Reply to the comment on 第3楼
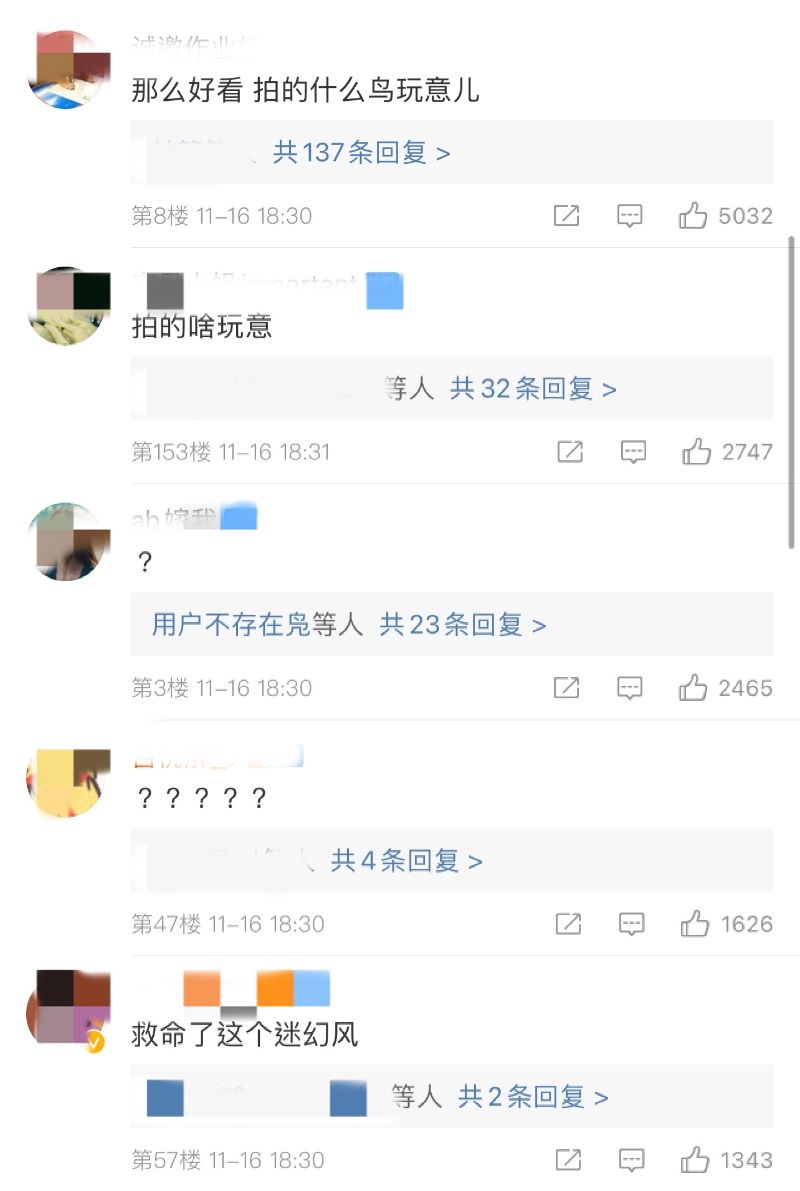The width and height of the screenshot is (800, 1191). [629, 688]
